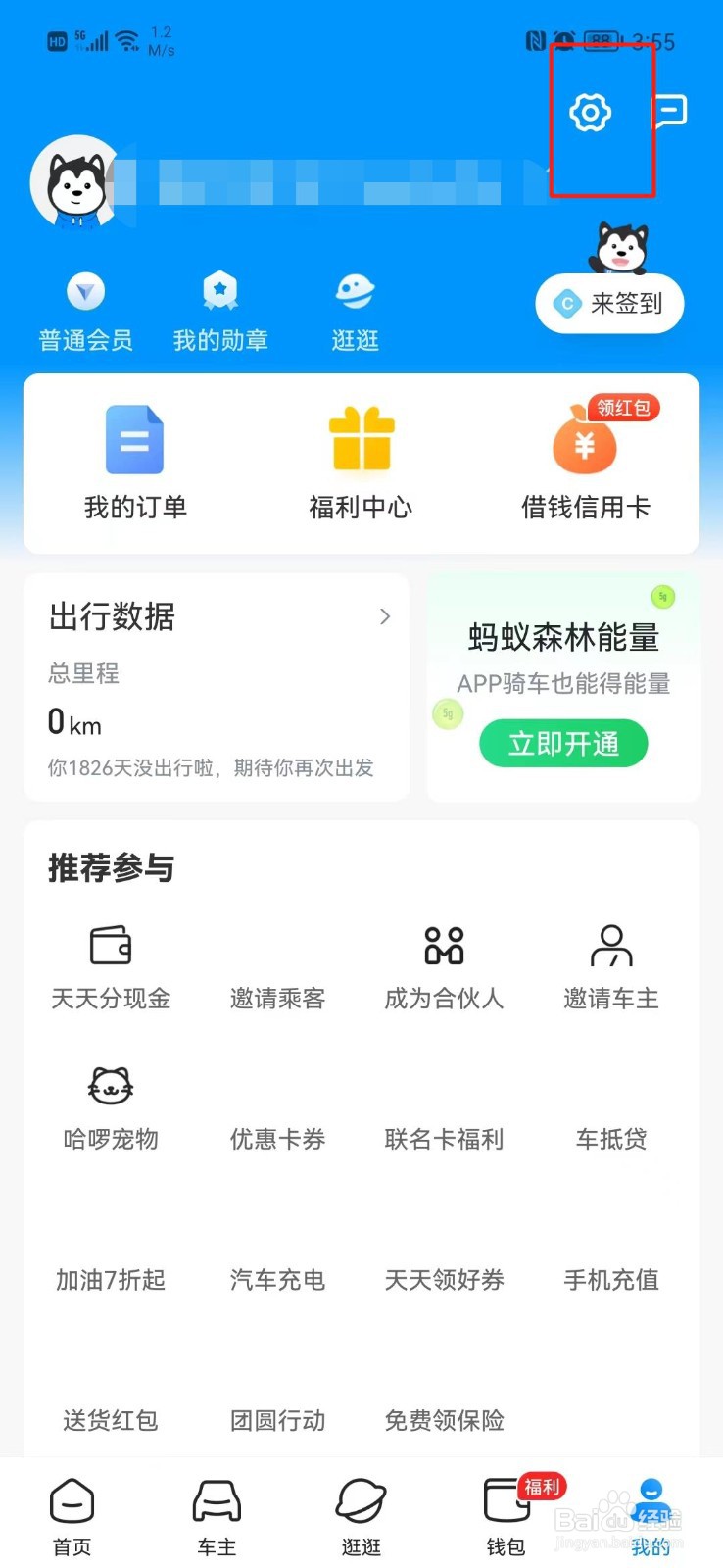Image resolution: width=723 pixels, height=1568 pixels.
Task: Tap the green 立即开通 button
Action: coord(563,744)
